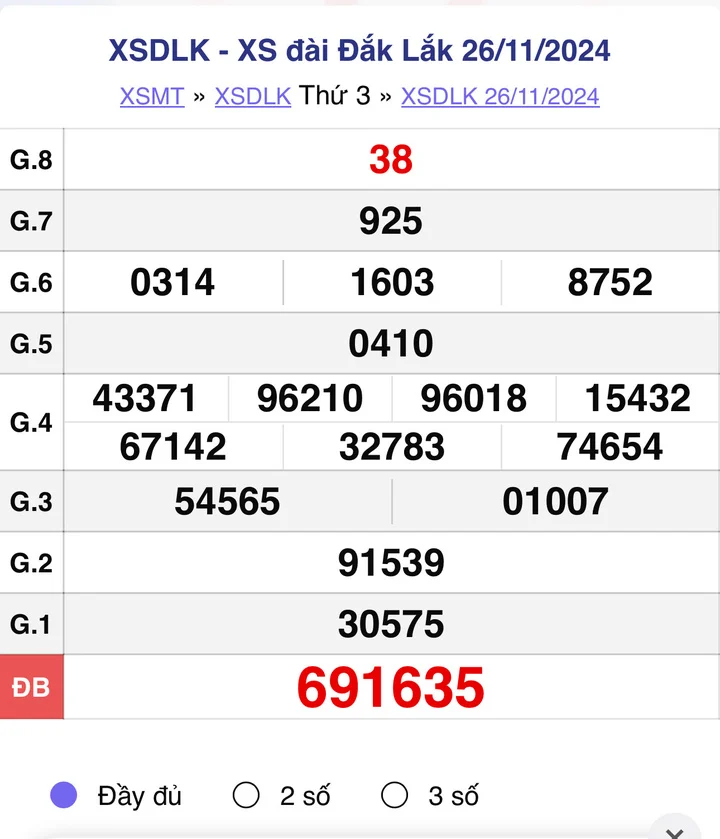The height and width of the screenshot is (839, 720).
Task: Select the Đầy đủ radio option
Action: (64, 796)
